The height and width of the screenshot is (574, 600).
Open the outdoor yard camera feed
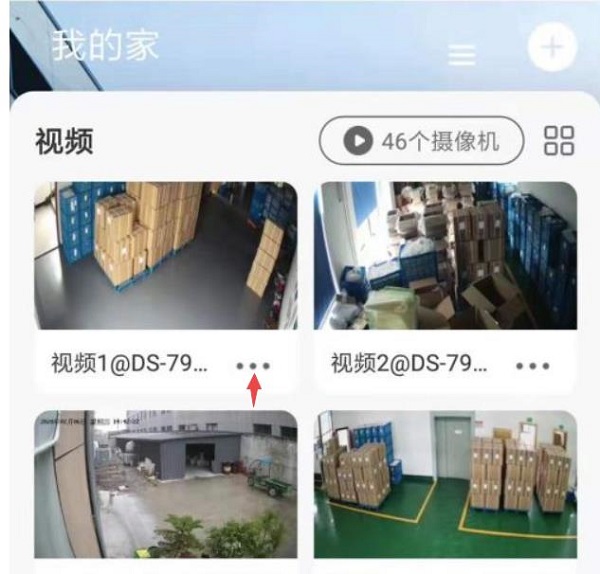click(166, 484)
